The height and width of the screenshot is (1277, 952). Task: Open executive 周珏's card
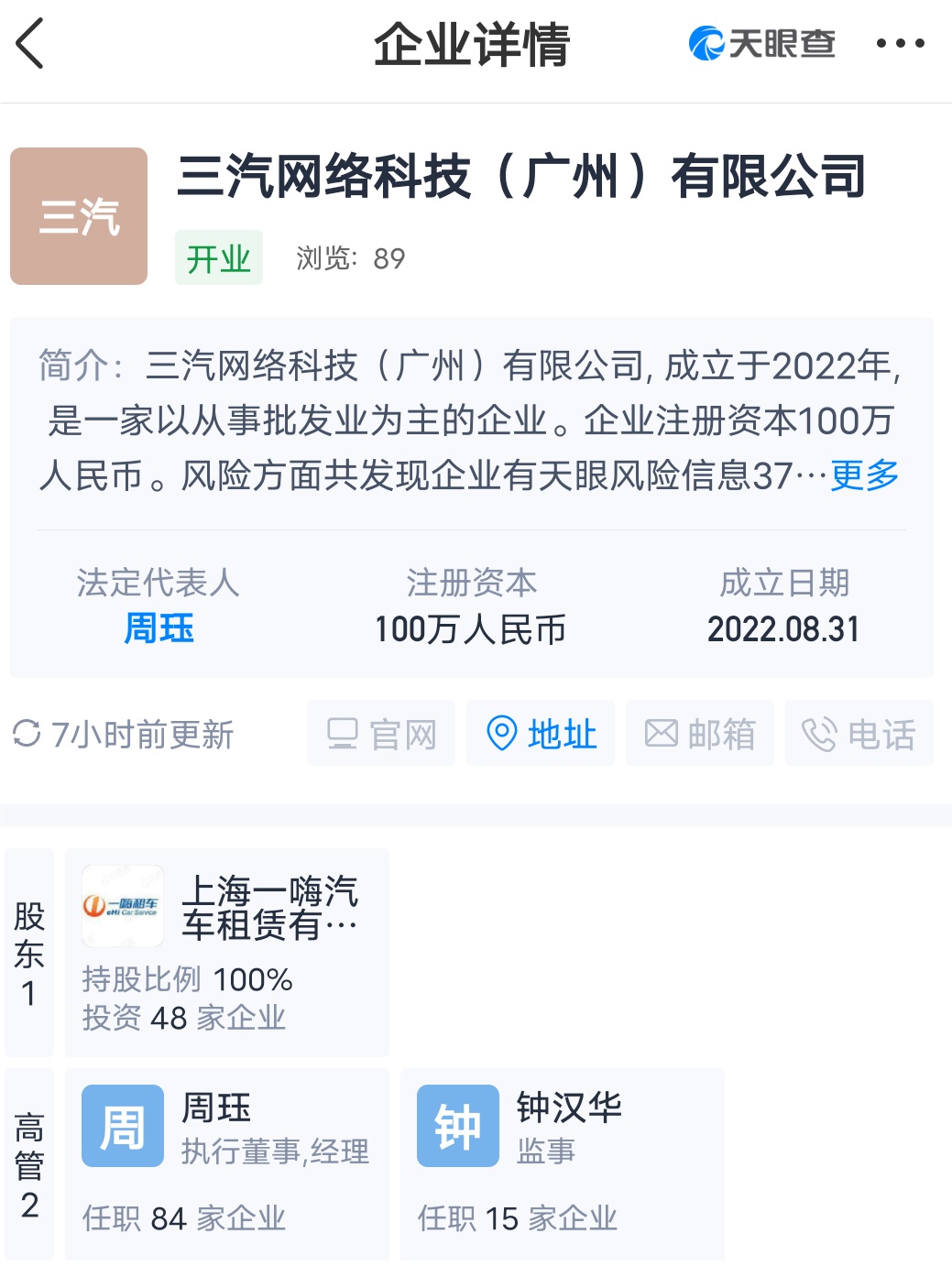point(227,1162)
